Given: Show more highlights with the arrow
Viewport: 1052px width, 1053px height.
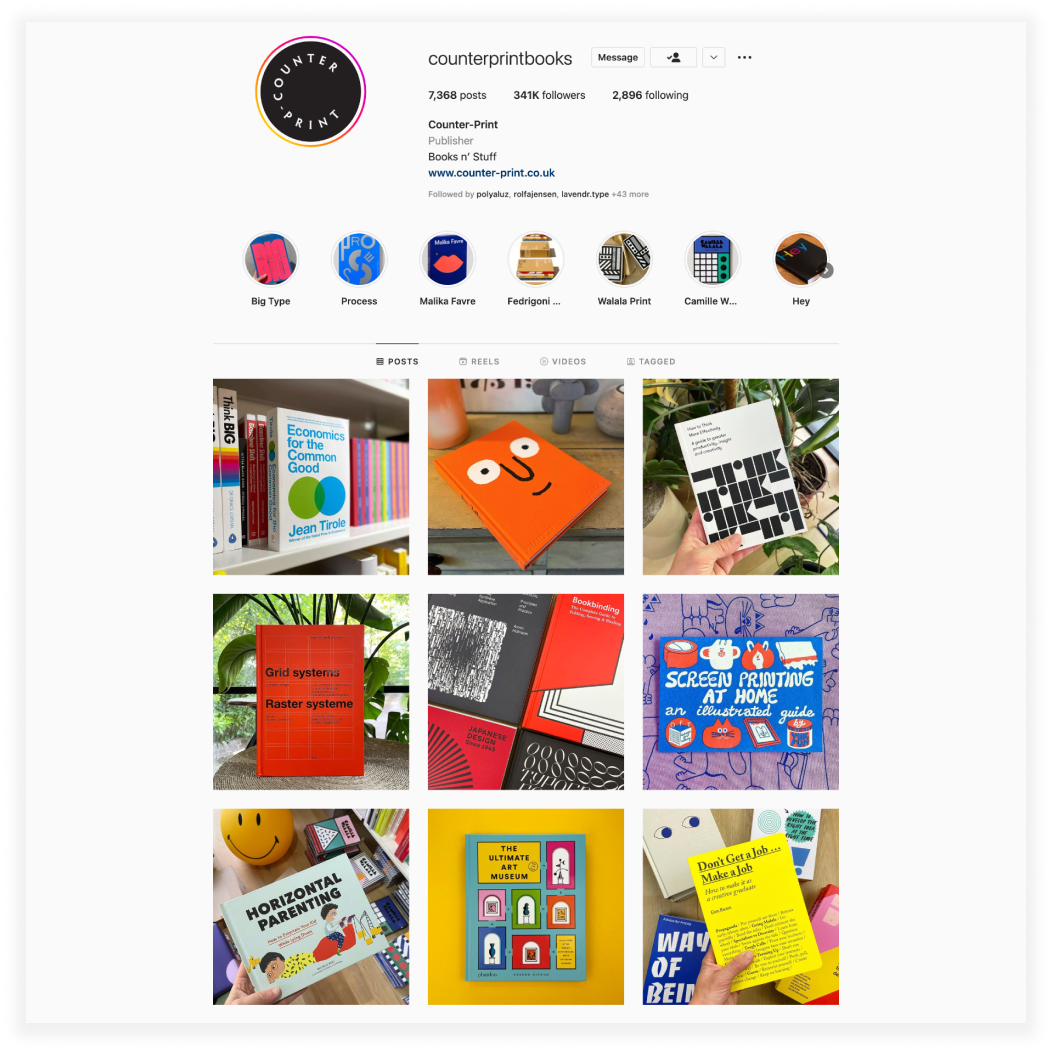Looking at the screenshot, I should [826, 270].
